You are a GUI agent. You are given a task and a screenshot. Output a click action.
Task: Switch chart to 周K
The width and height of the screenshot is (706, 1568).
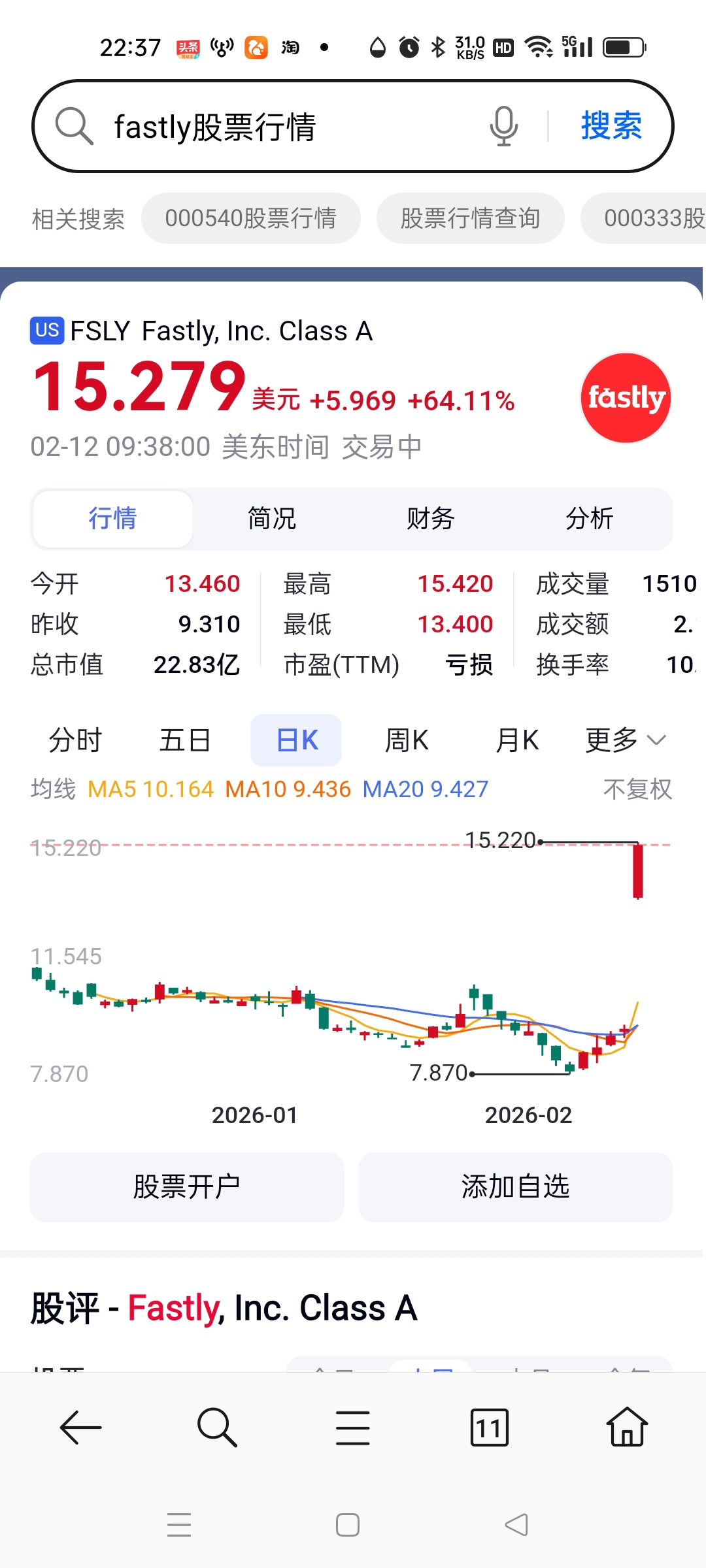tap(407, 740)
